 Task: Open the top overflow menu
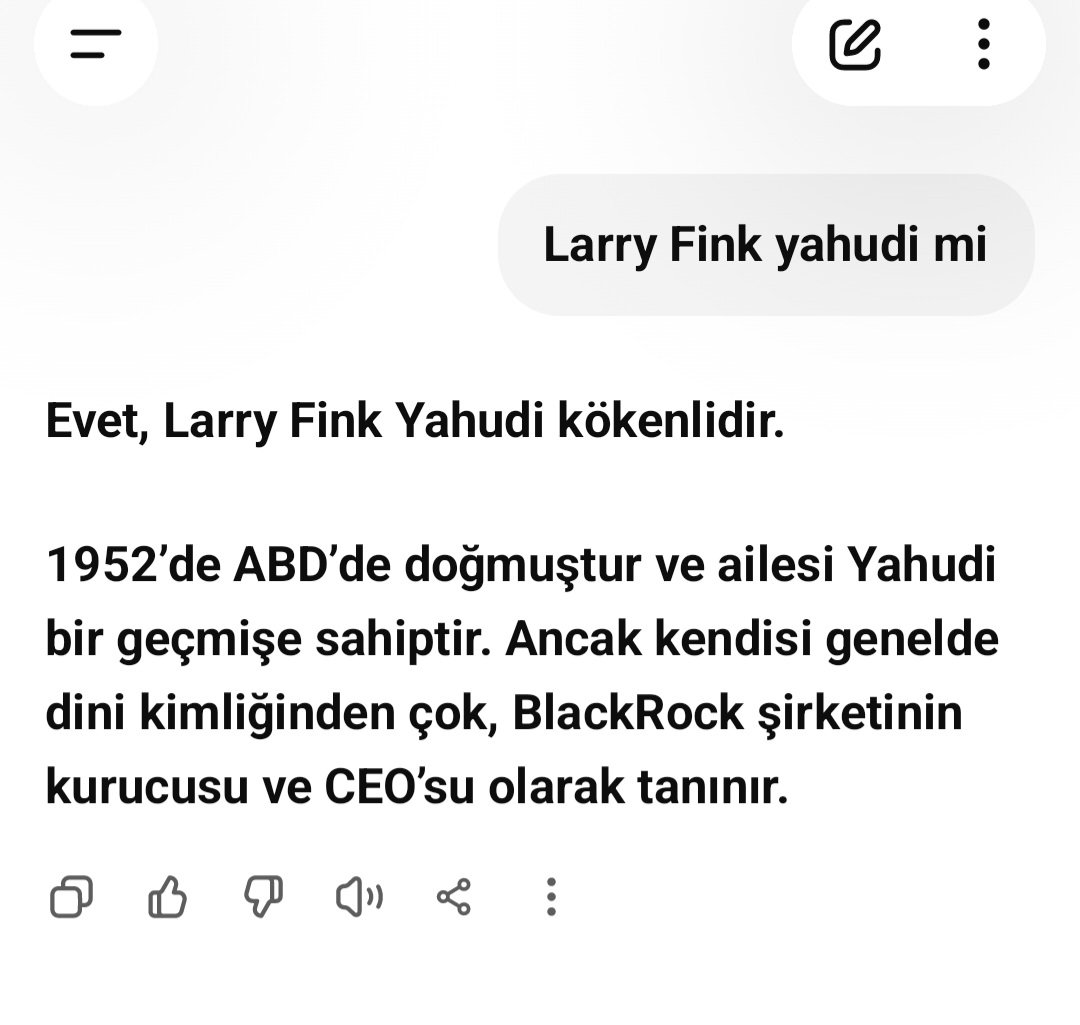point(984,43)
